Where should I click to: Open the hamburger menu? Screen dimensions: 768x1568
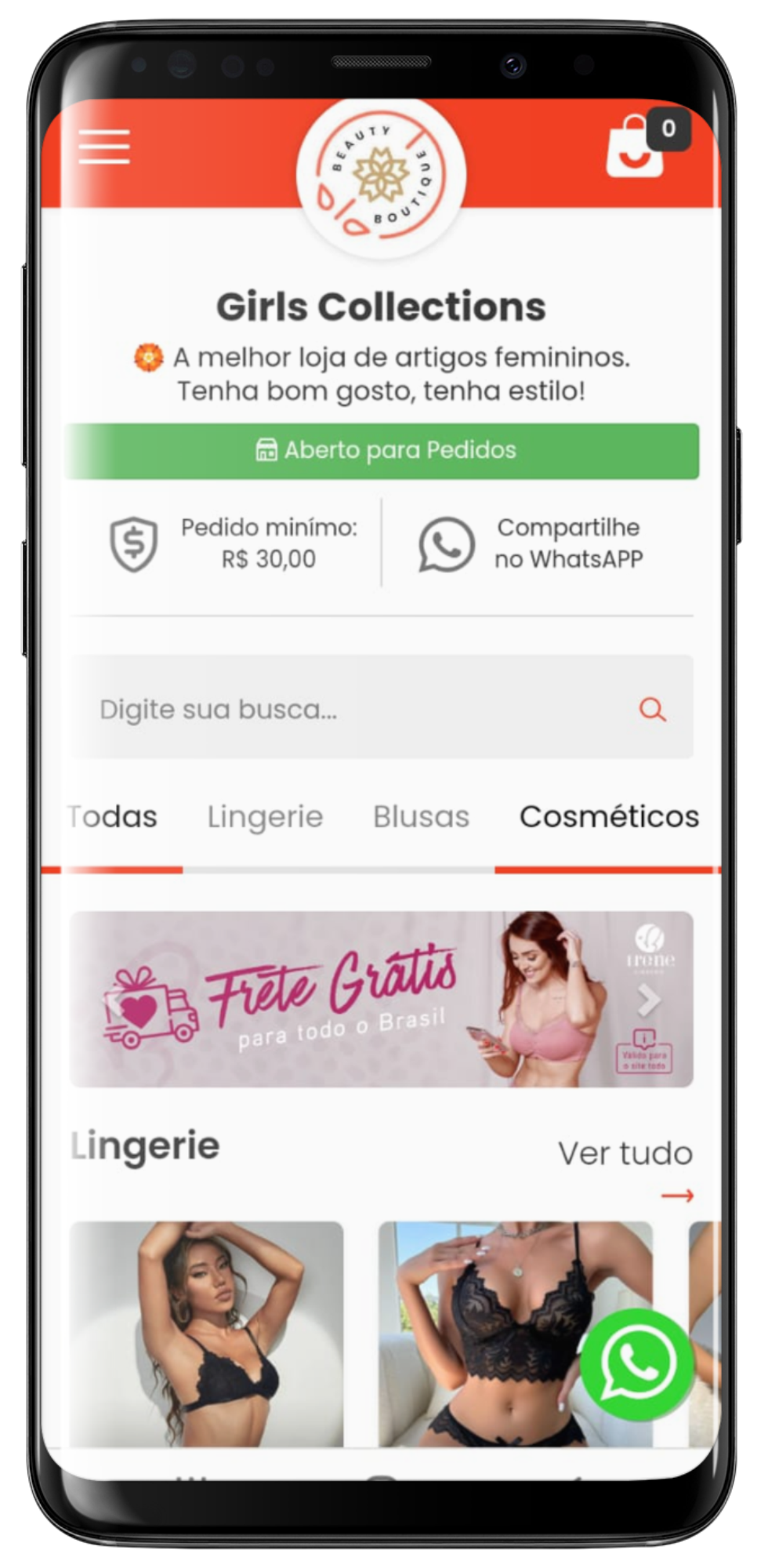104,147
